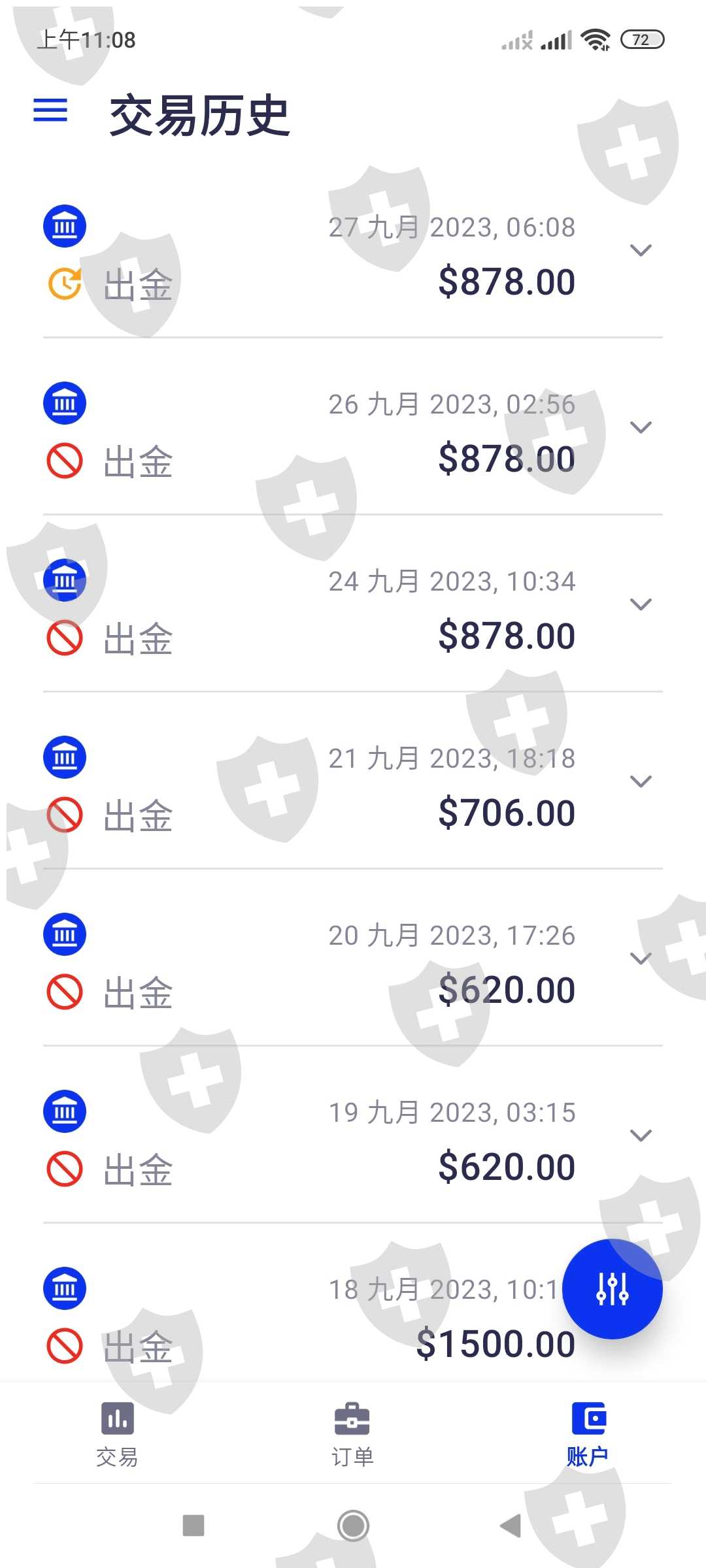Expand the 27 九月 2023, 06:08 withdrawal
The width and height of the screenshot is (706, 1568).
coord(640,250)
